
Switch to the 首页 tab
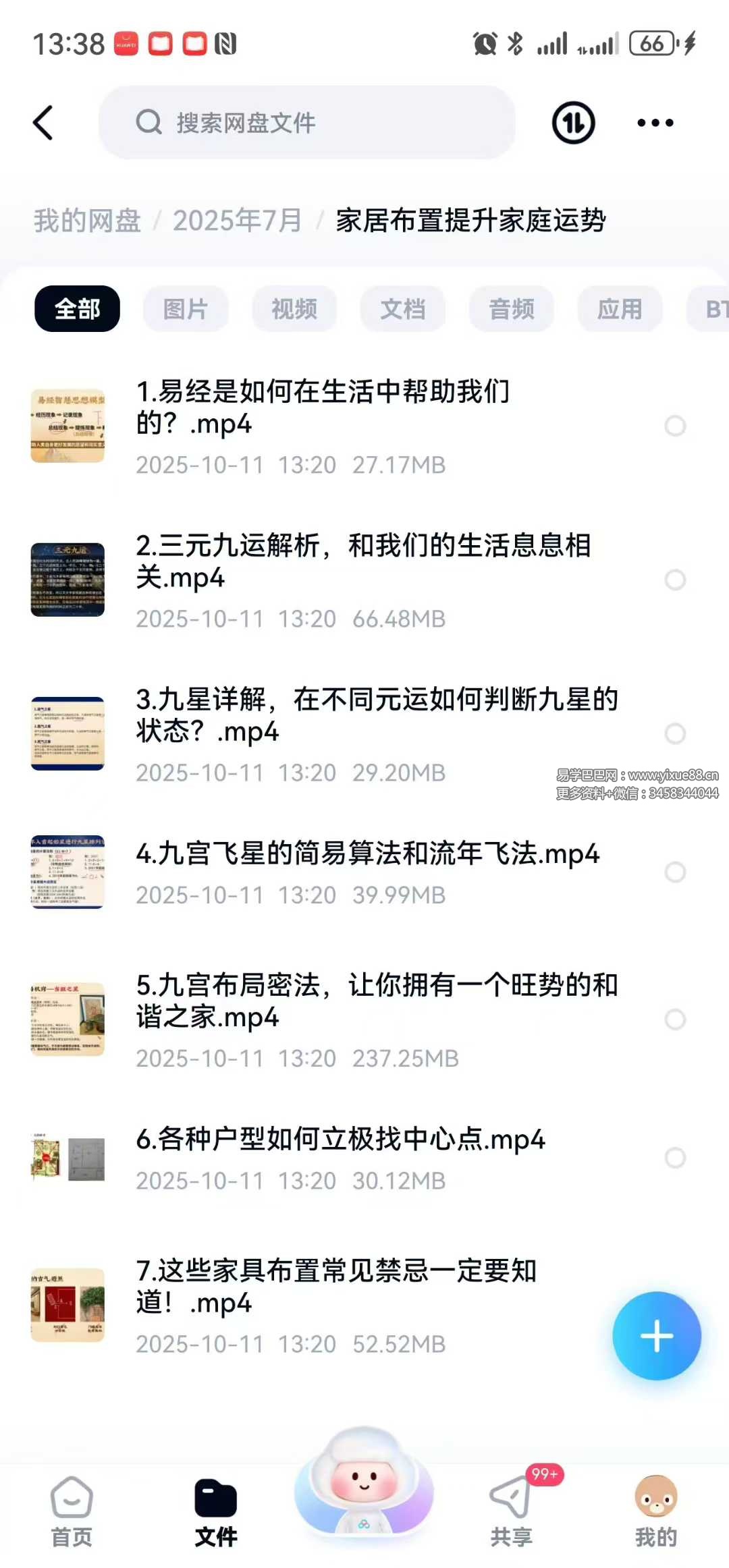pyautogui.click(x=72, y=1511)
